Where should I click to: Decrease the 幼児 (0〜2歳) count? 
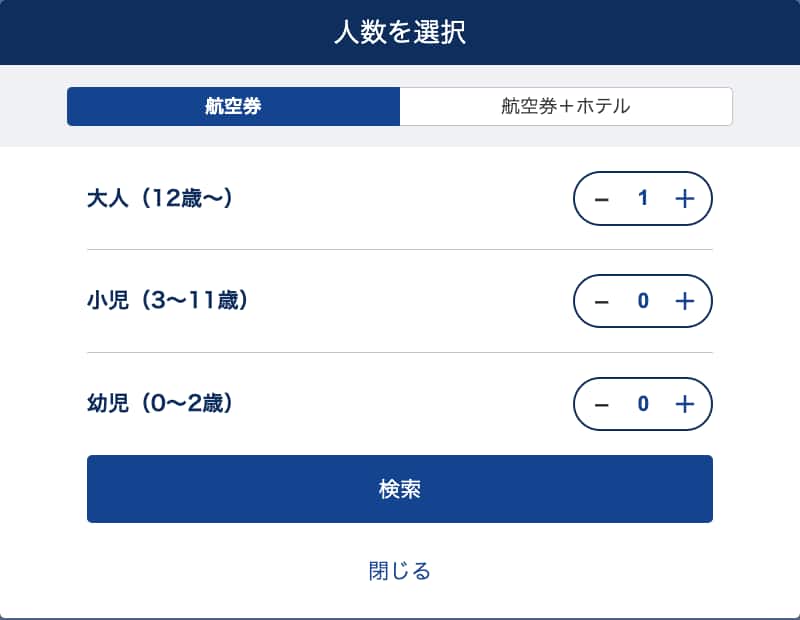(602, 404)
